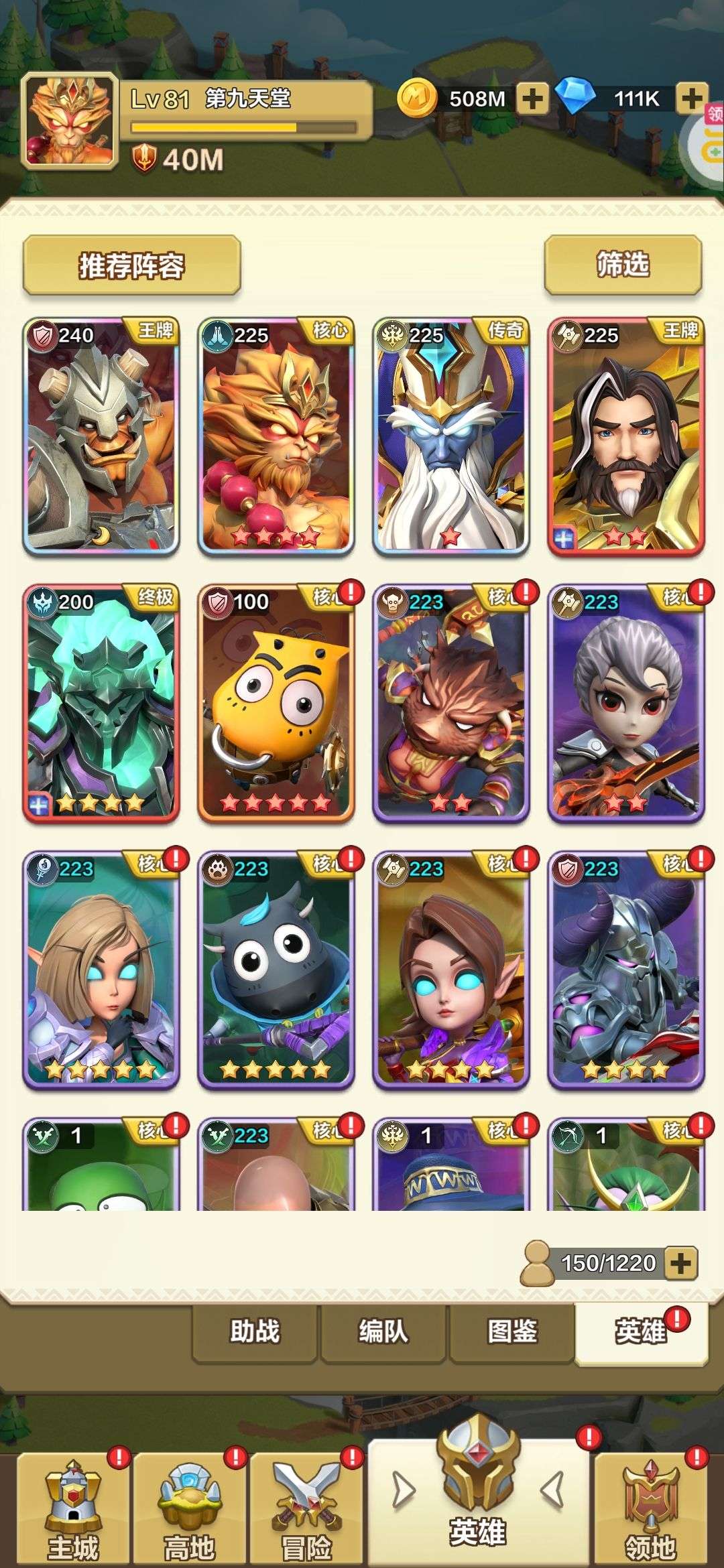Switch to the 助战 tab
The height and width of the screenshot is (1568, 724).
255,1331
